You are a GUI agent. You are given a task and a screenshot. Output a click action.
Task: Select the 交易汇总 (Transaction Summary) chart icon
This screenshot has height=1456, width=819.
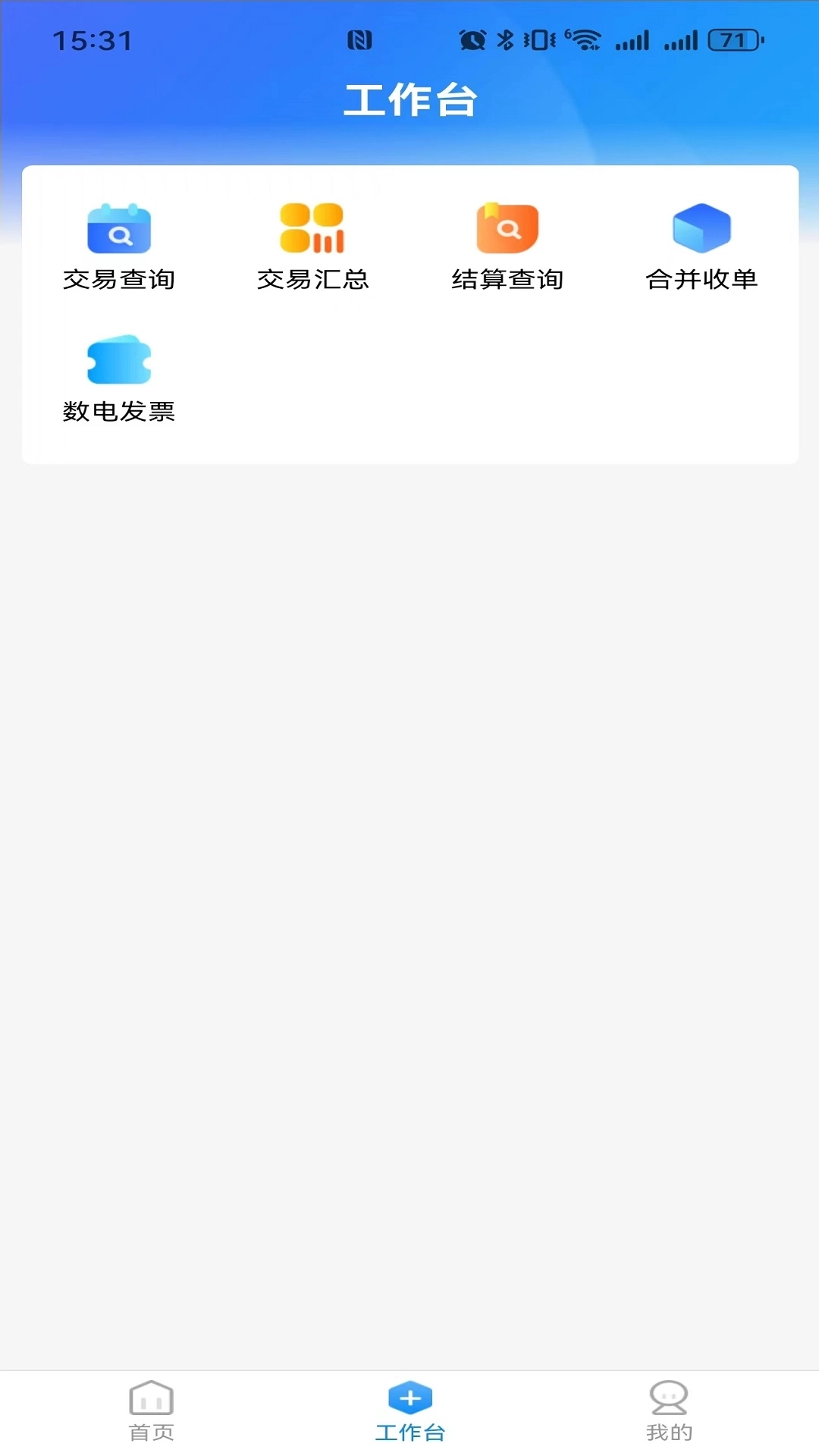[x=313, y=229]
